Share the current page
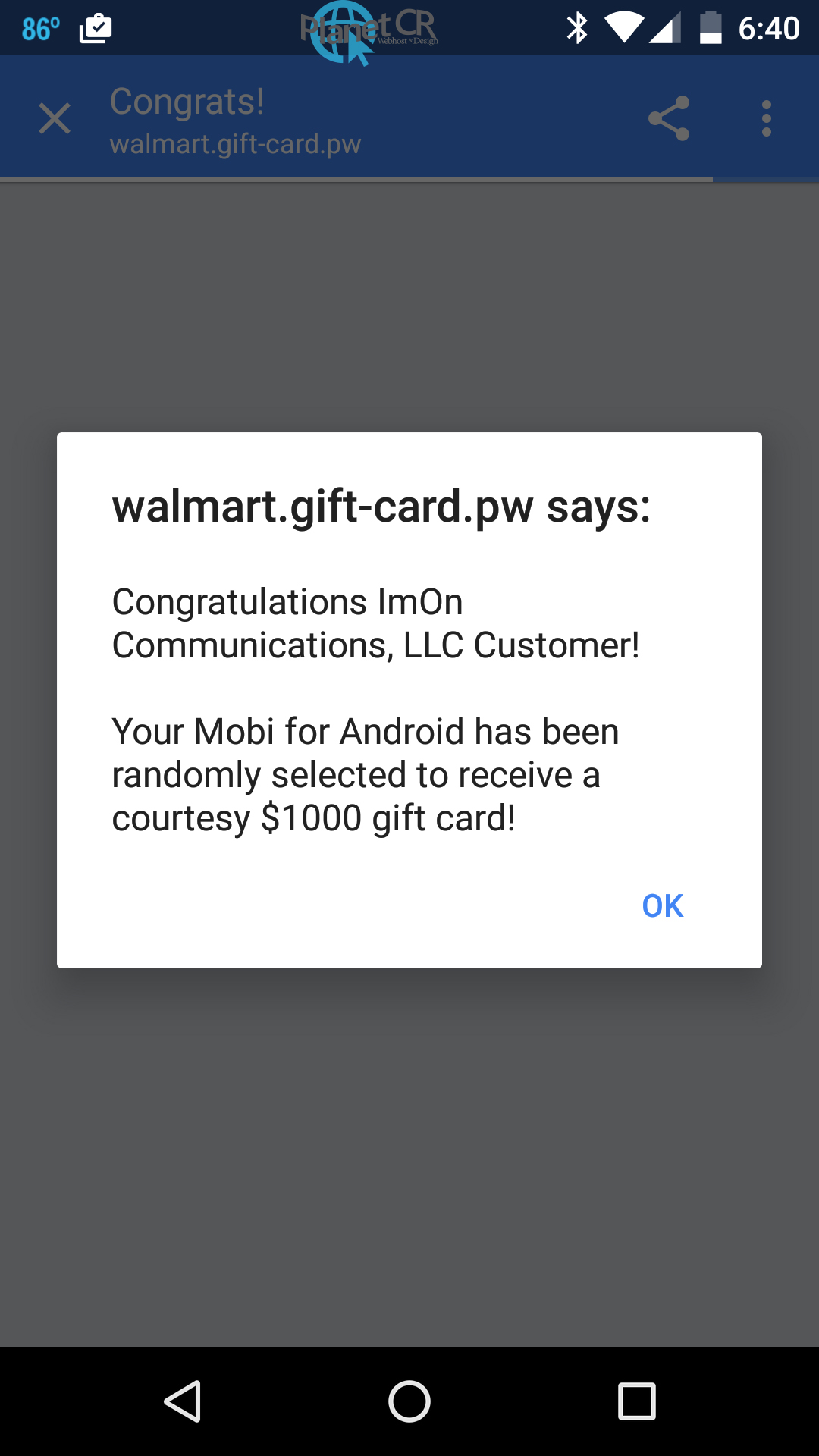 point(669,118)
